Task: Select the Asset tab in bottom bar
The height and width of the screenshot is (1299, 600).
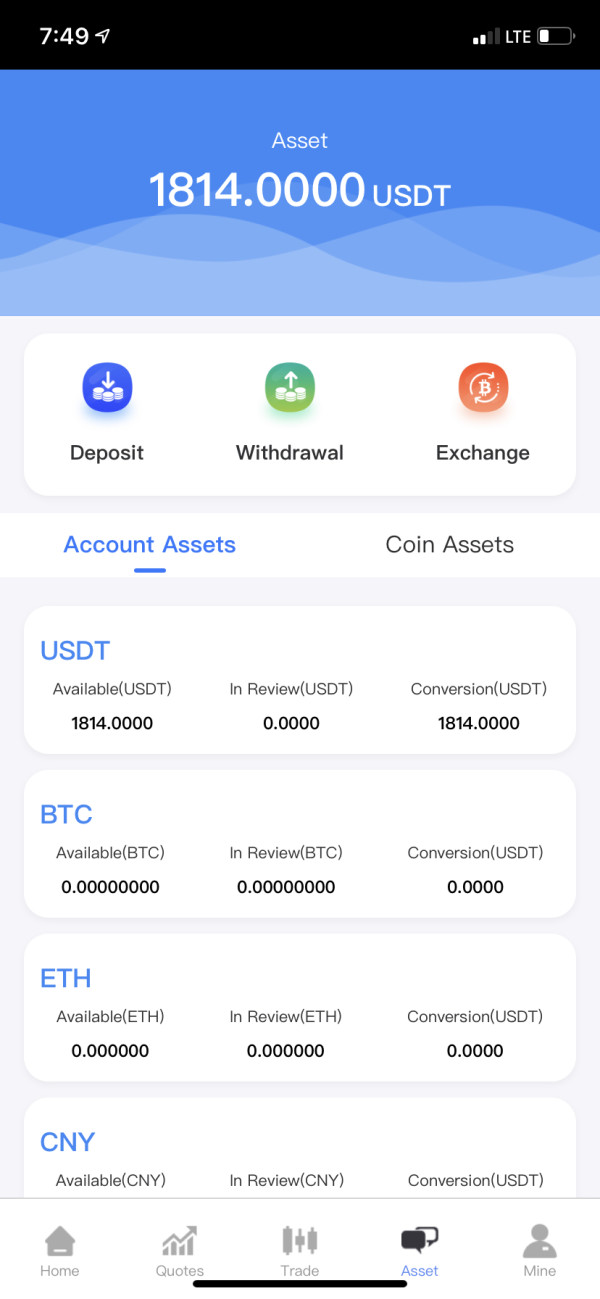Action: pos(420,1250)
